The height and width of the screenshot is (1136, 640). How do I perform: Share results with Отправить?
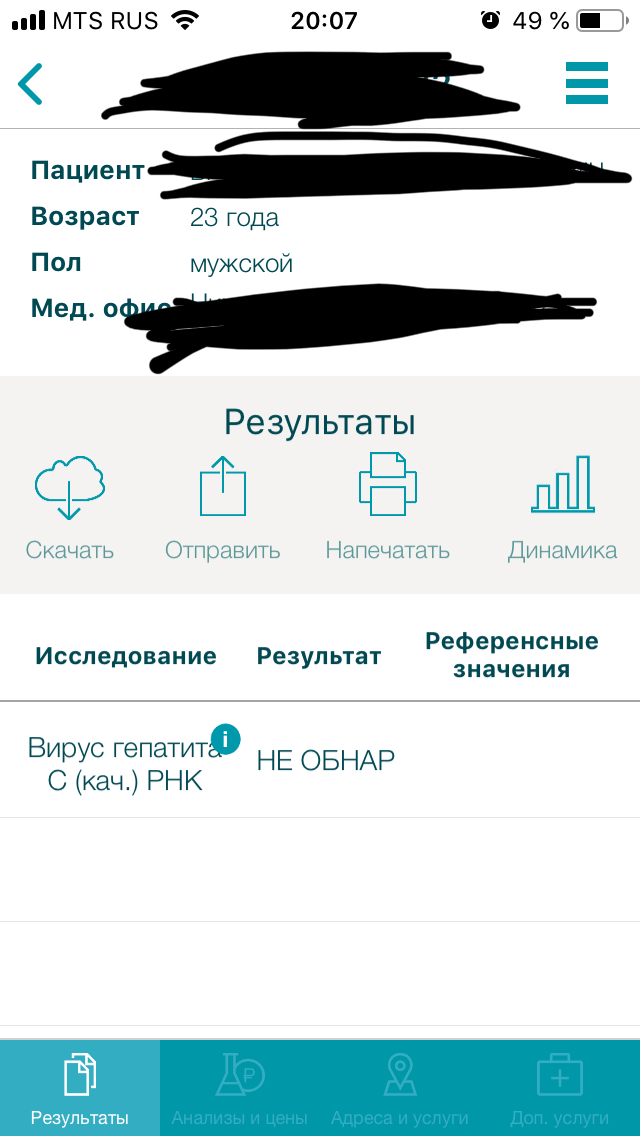222,507
